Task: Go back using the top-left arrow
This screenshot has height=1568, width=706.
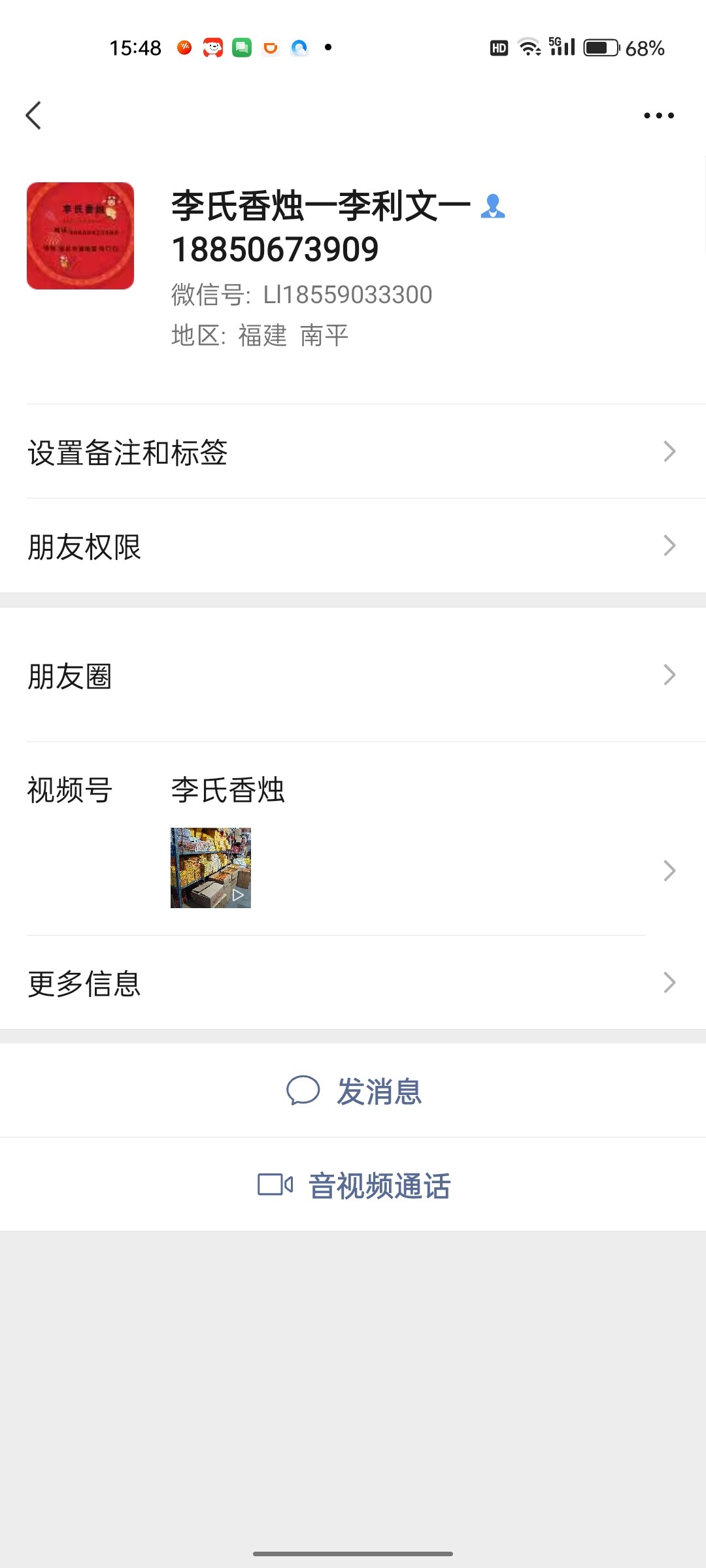Action: pyautogui.click(x=34, y=116)
